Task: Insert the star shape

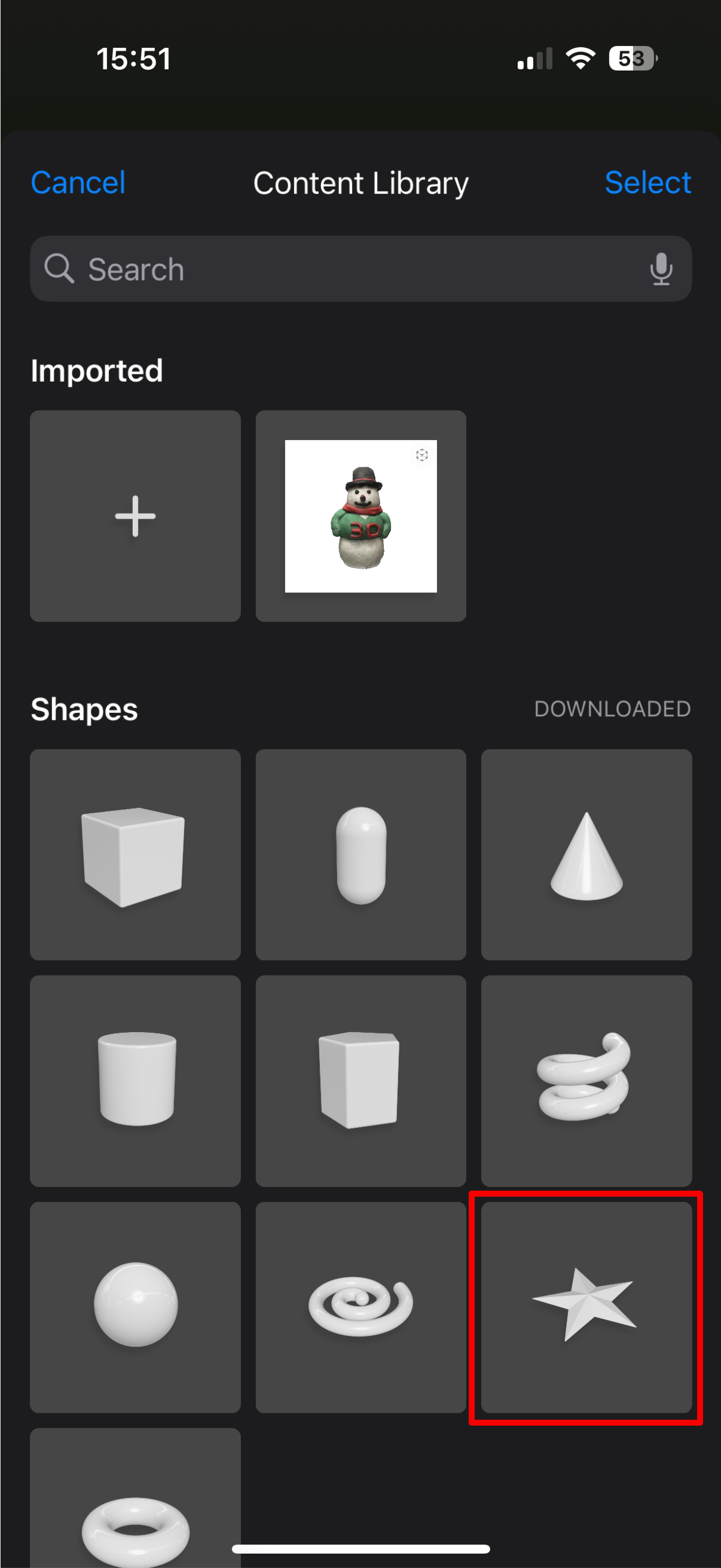Action: click(x=586, y=1306)
